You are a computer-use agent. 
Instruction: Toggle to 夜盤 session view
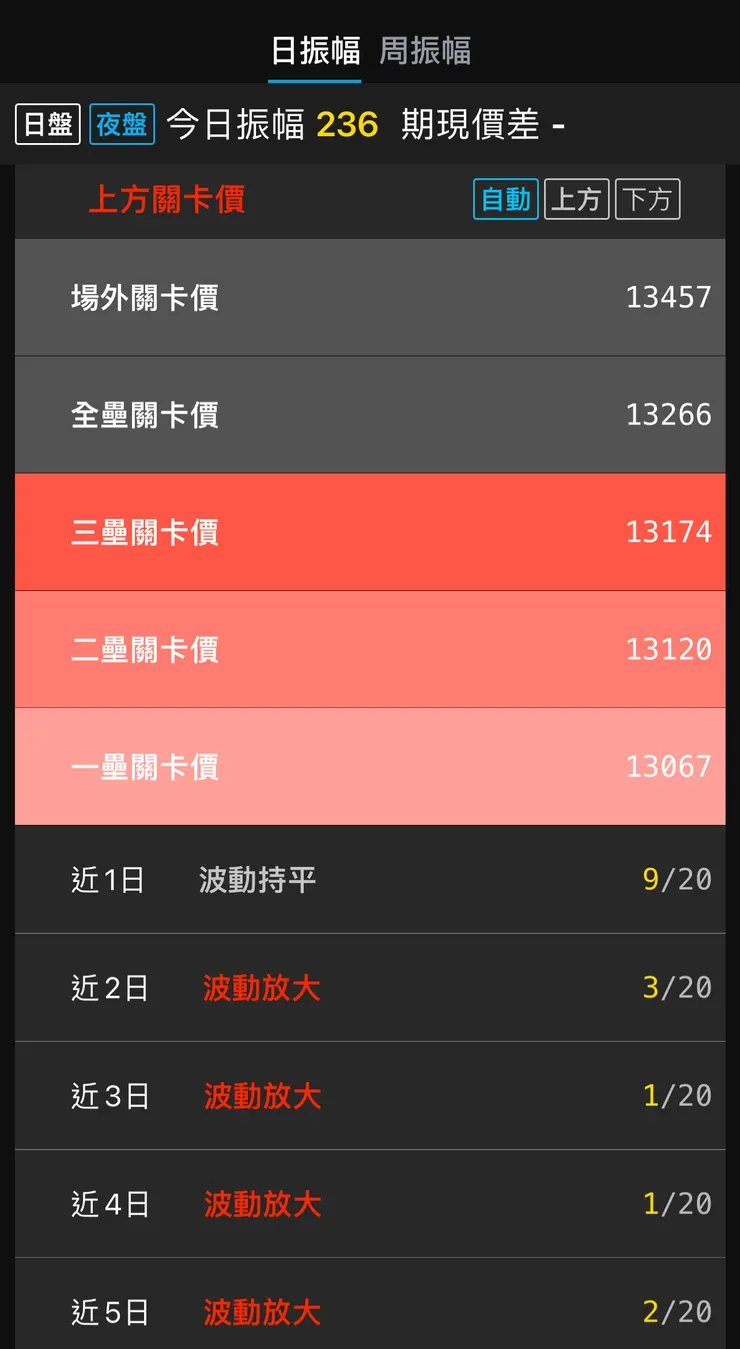pos(121,124)
